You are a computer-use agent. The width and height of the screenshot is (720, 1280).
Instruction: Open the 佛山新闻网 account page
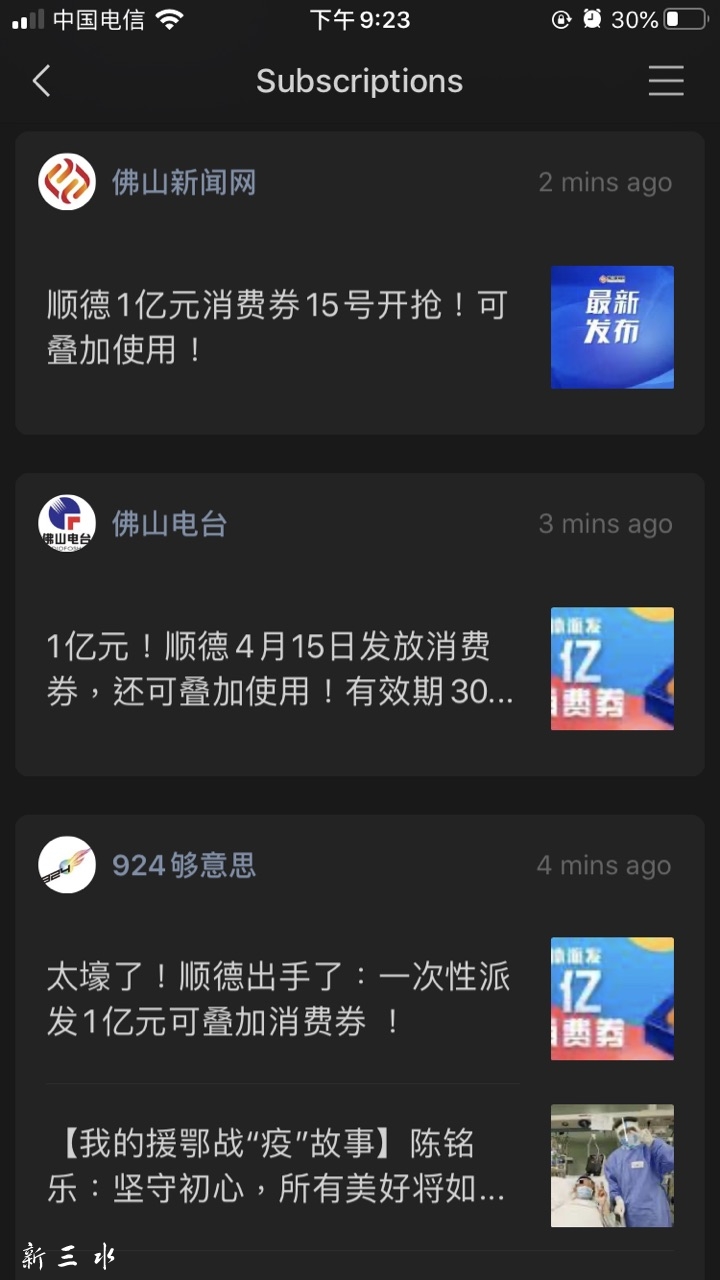tap(183, 183)
